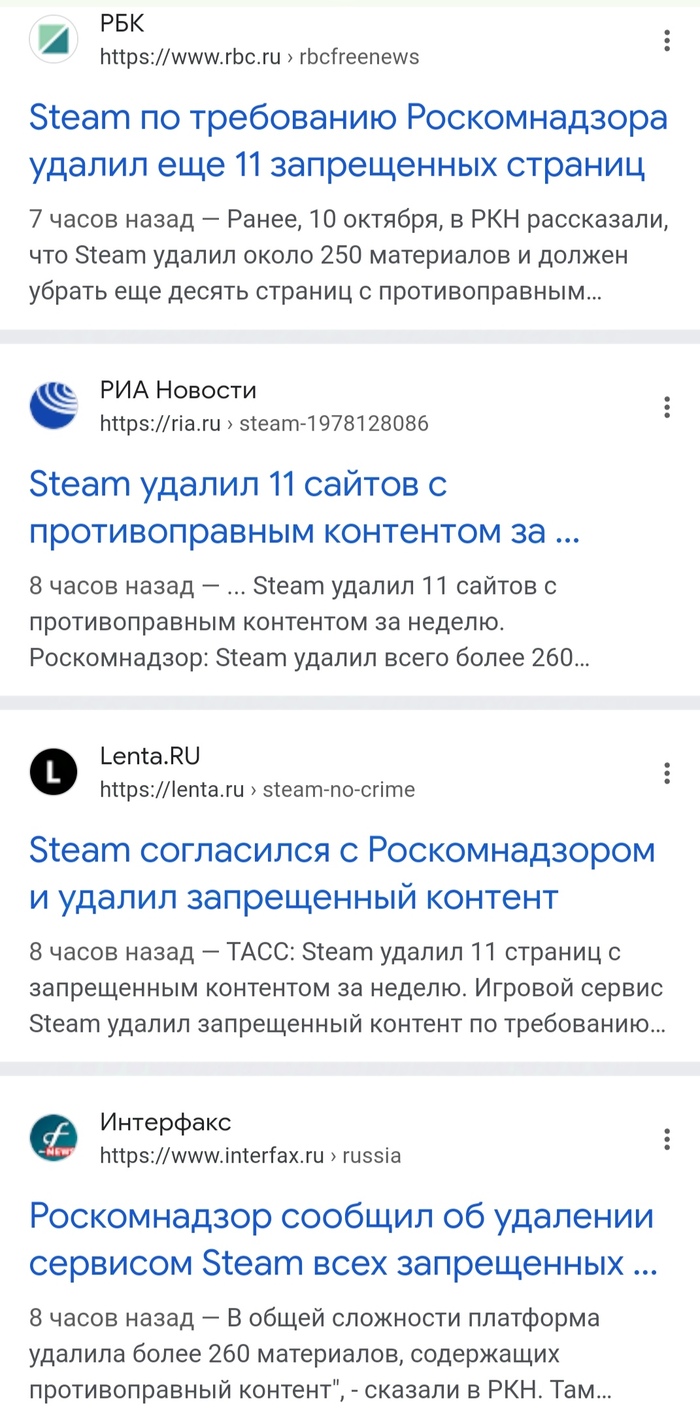Open the Интерфакс article on Roskomnadzor's Steam report
700x1421 pixels.
pos(342,1240)
